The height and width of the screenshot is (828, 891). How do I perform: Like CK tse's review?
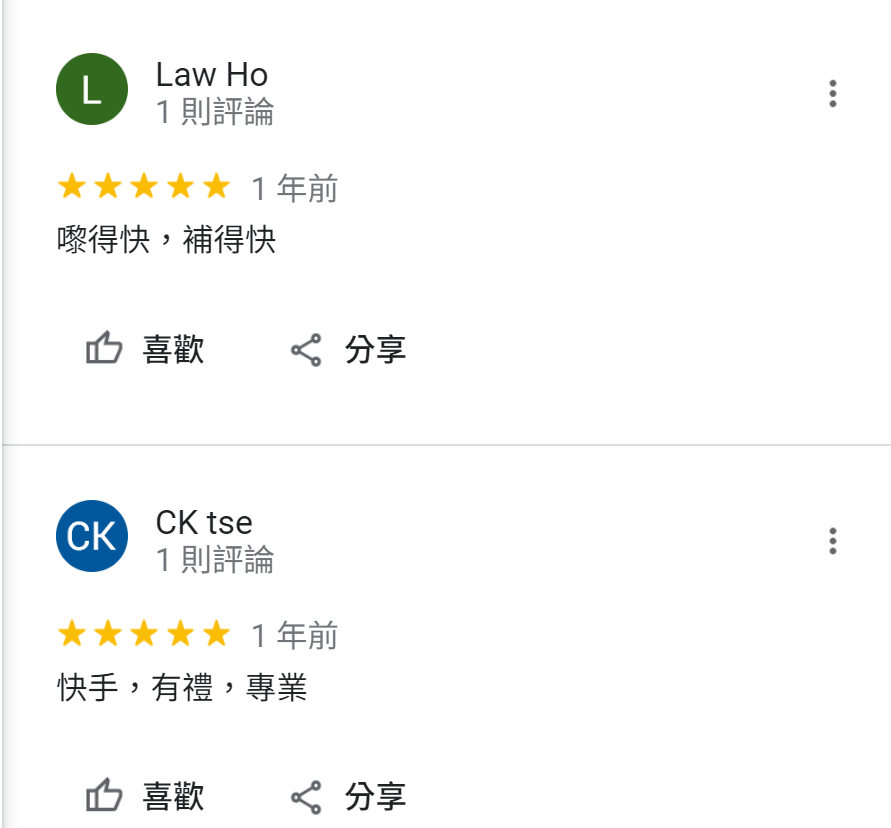(x=145, y=797)
